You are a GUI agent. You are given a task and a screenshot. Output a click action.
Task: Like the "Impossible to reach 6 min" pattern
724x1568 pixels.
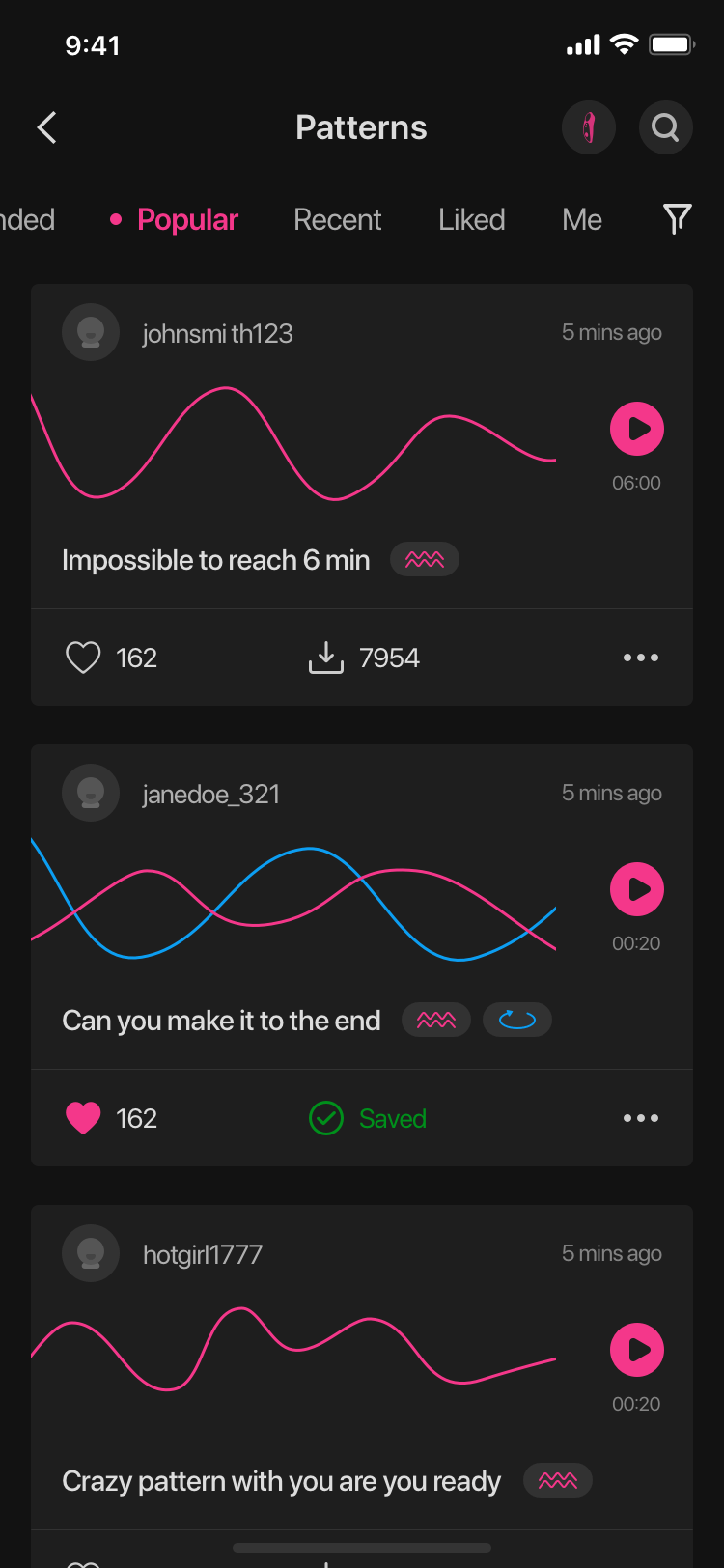(83, 658)
